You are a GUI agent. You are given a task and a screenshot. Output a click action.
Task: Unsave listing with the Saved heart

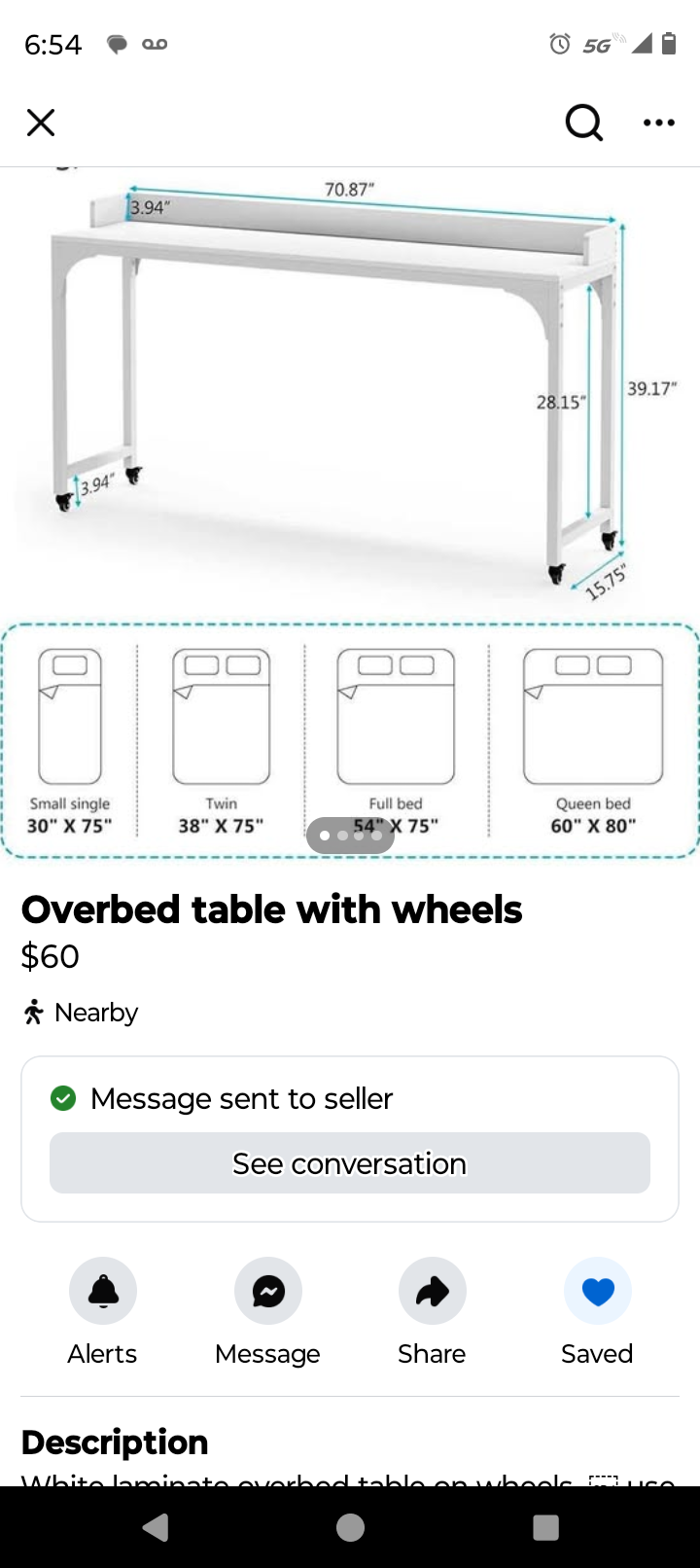click(x=598, y=1292)
